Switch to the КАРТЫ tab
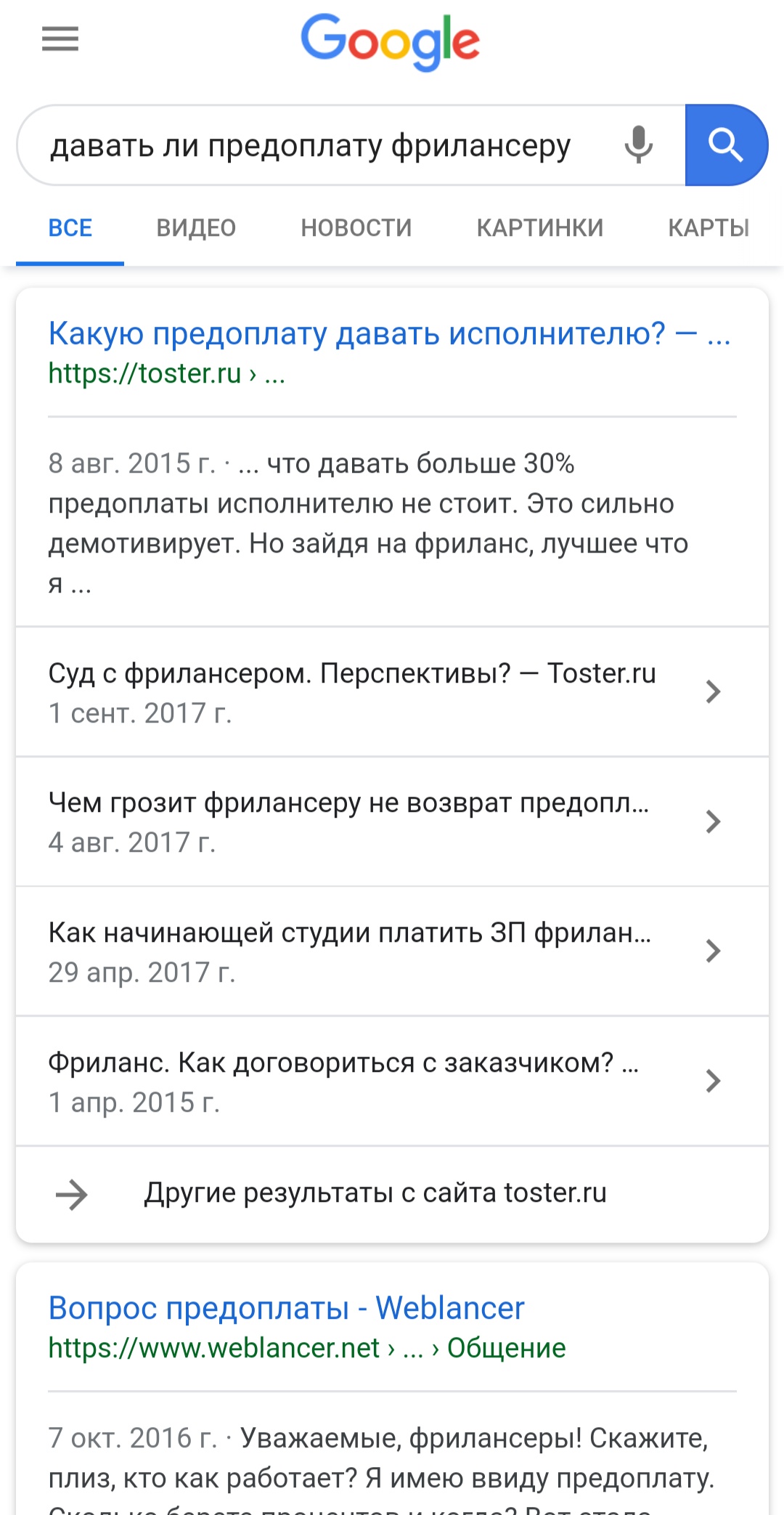Screen dimensions: 784x1515 pos(709,228)
